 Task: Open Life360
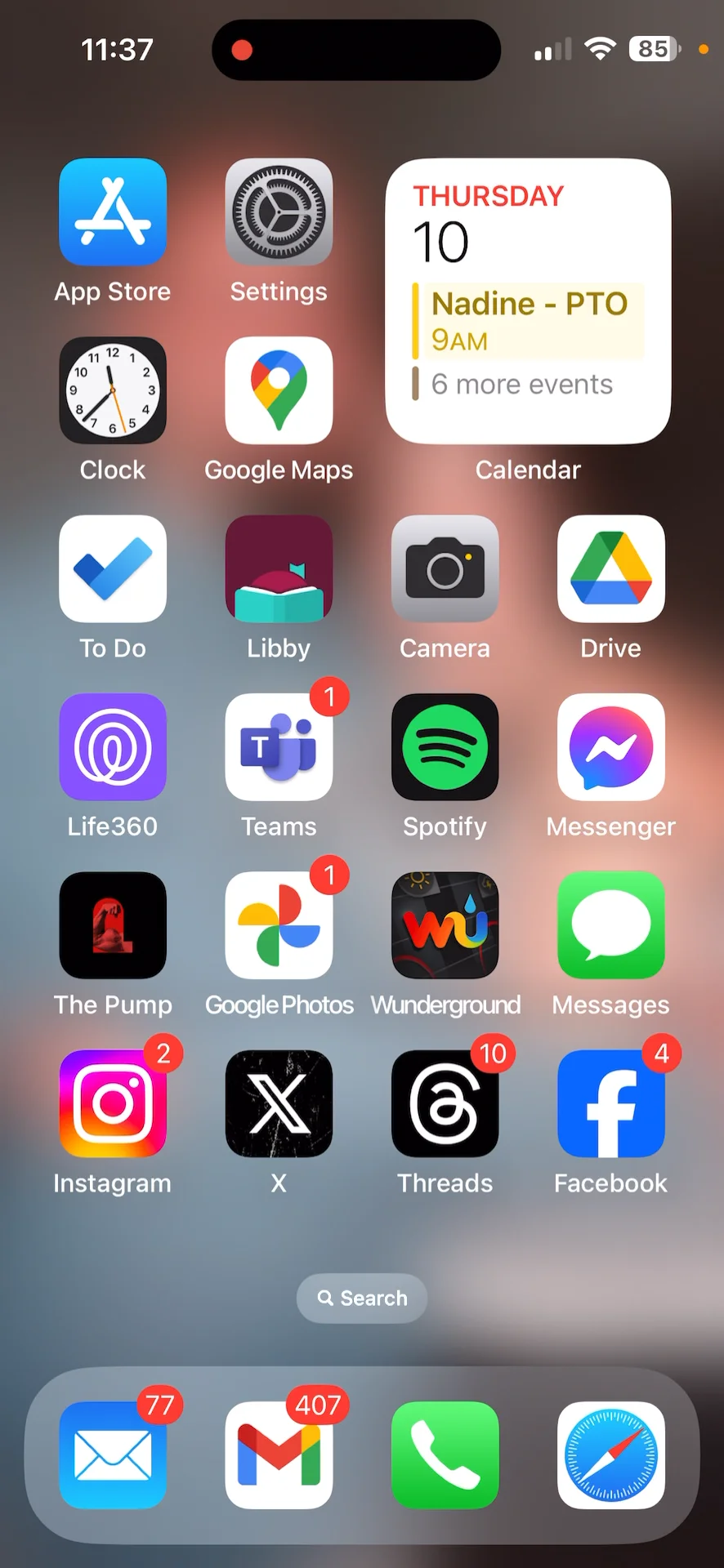(113, 746)
